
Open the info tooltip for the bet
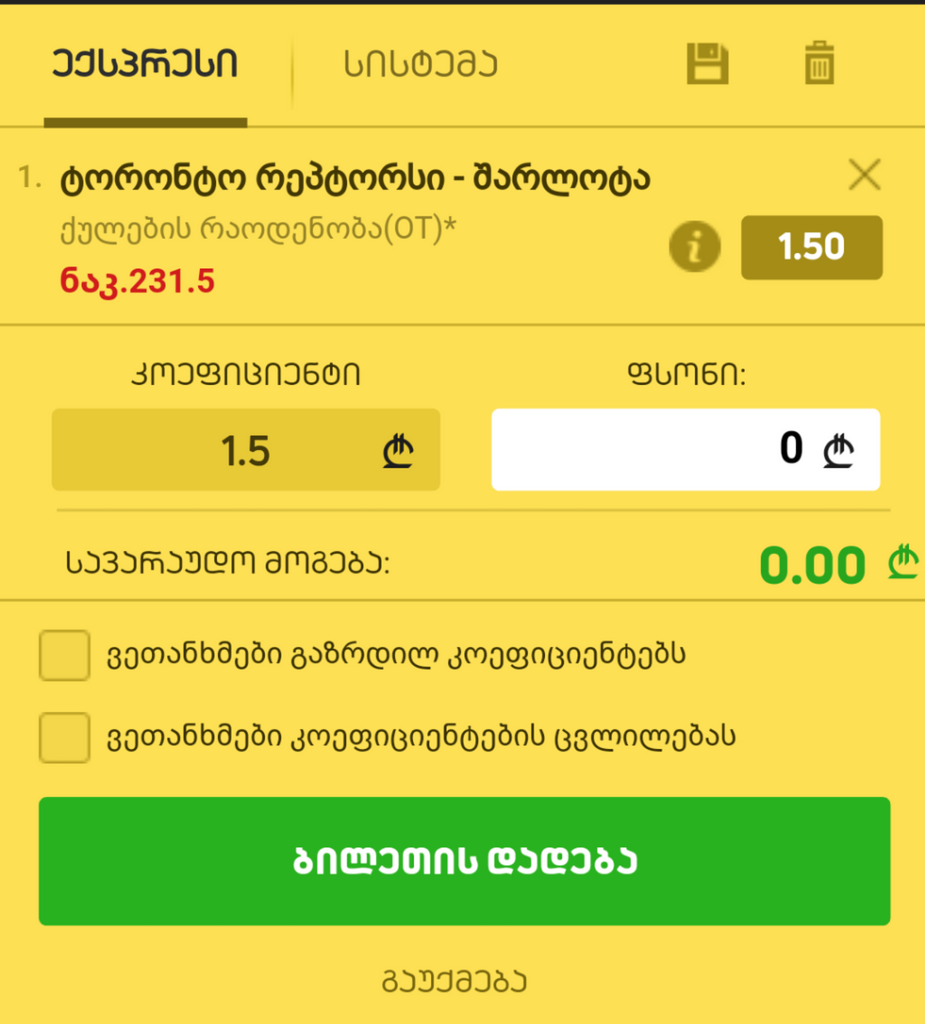[695, 247]
